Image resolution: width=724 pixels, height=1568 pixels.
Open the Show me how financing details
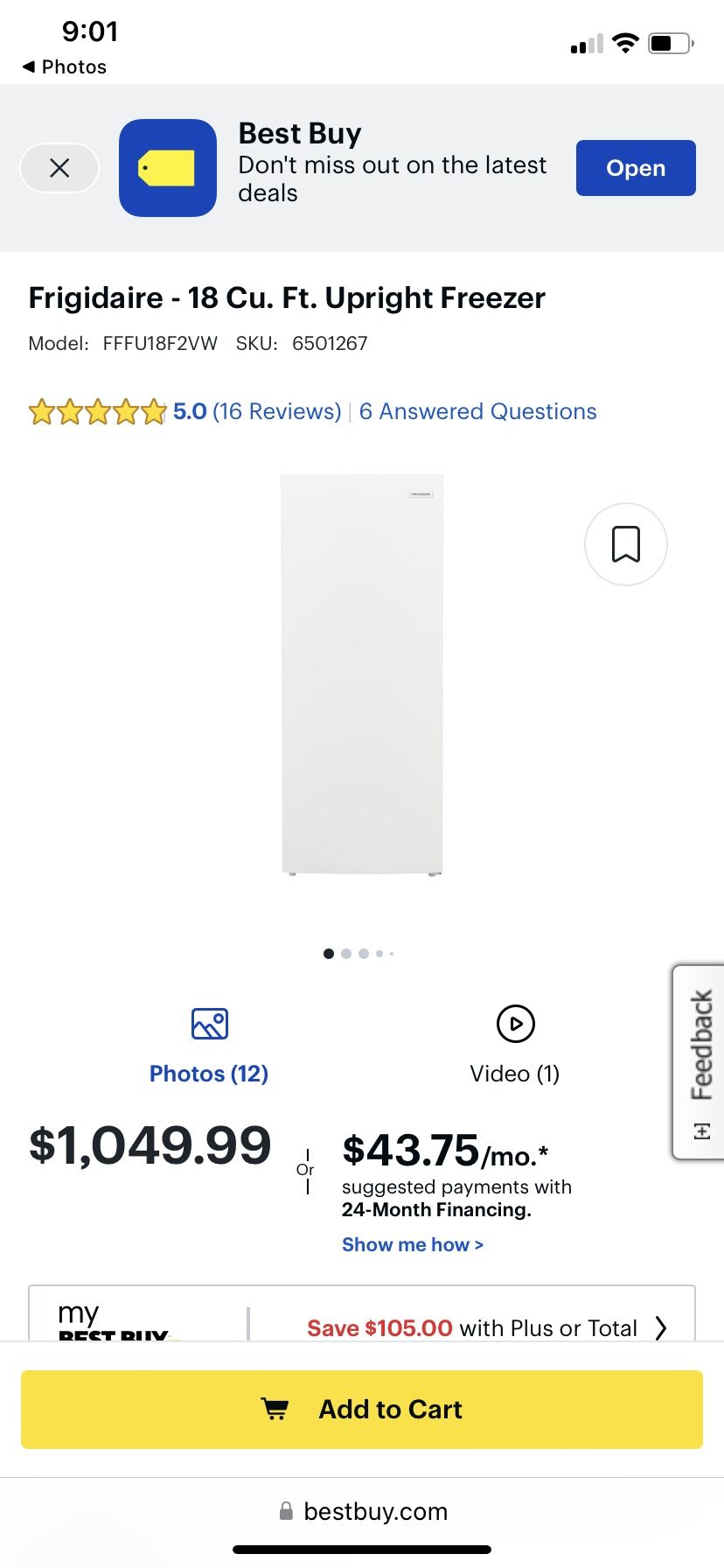coord(413,1243)
